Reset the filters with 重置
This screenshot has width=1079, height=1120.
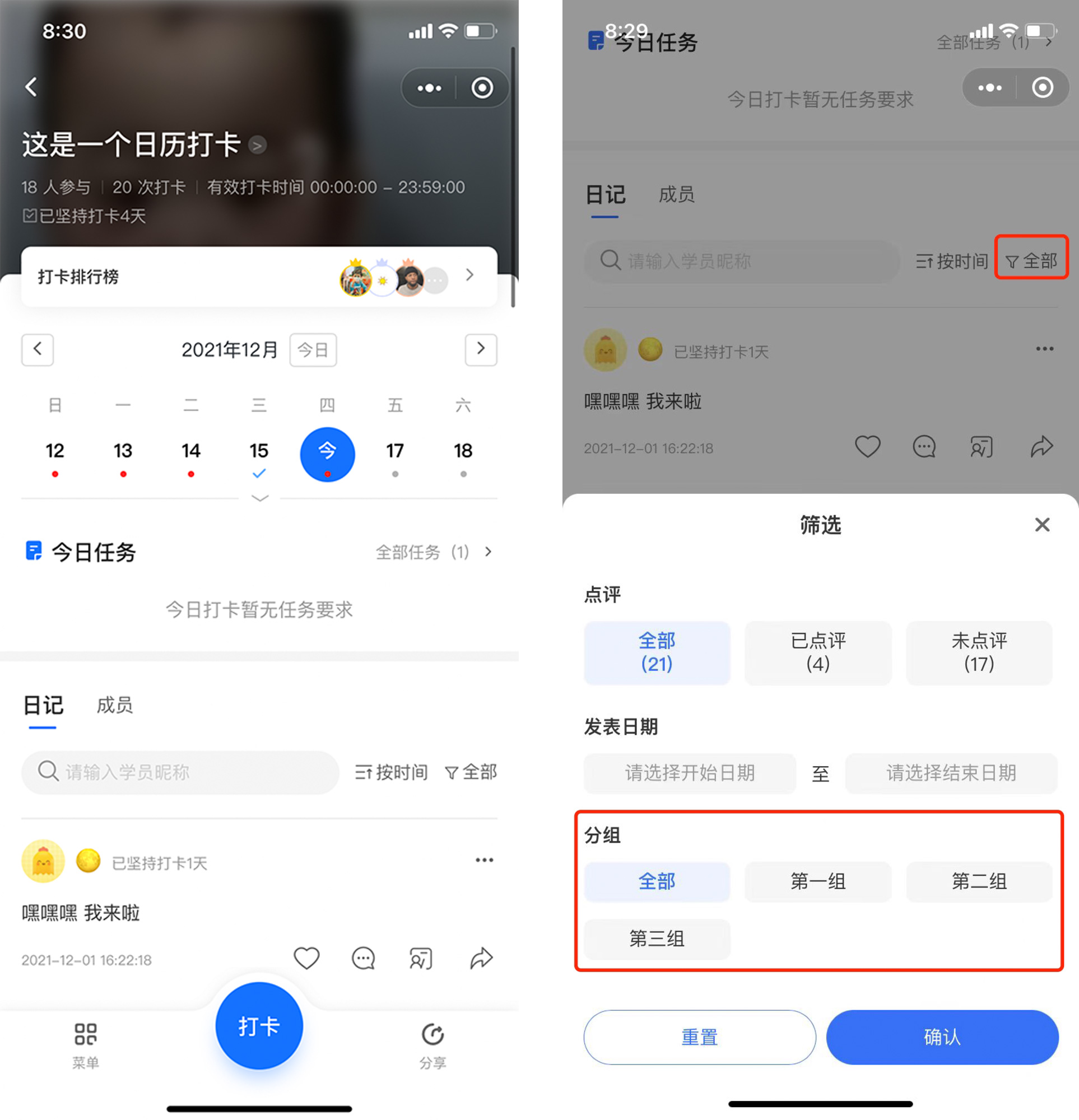699,1037
